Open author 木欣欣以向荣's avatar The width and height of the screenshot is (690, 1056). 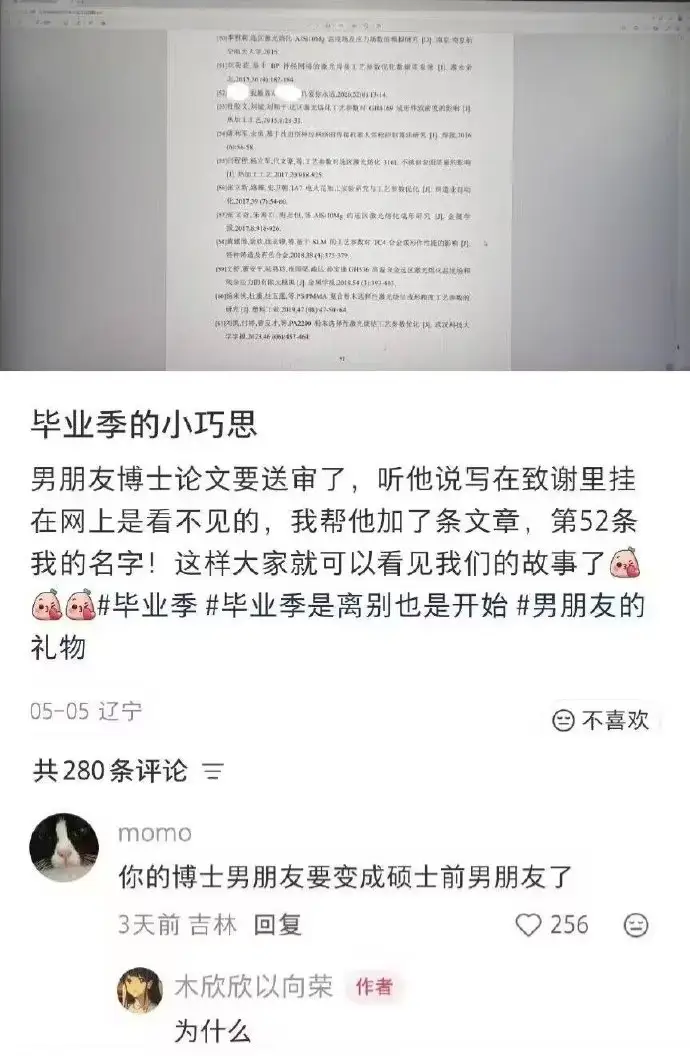click(x=140, y=989)
